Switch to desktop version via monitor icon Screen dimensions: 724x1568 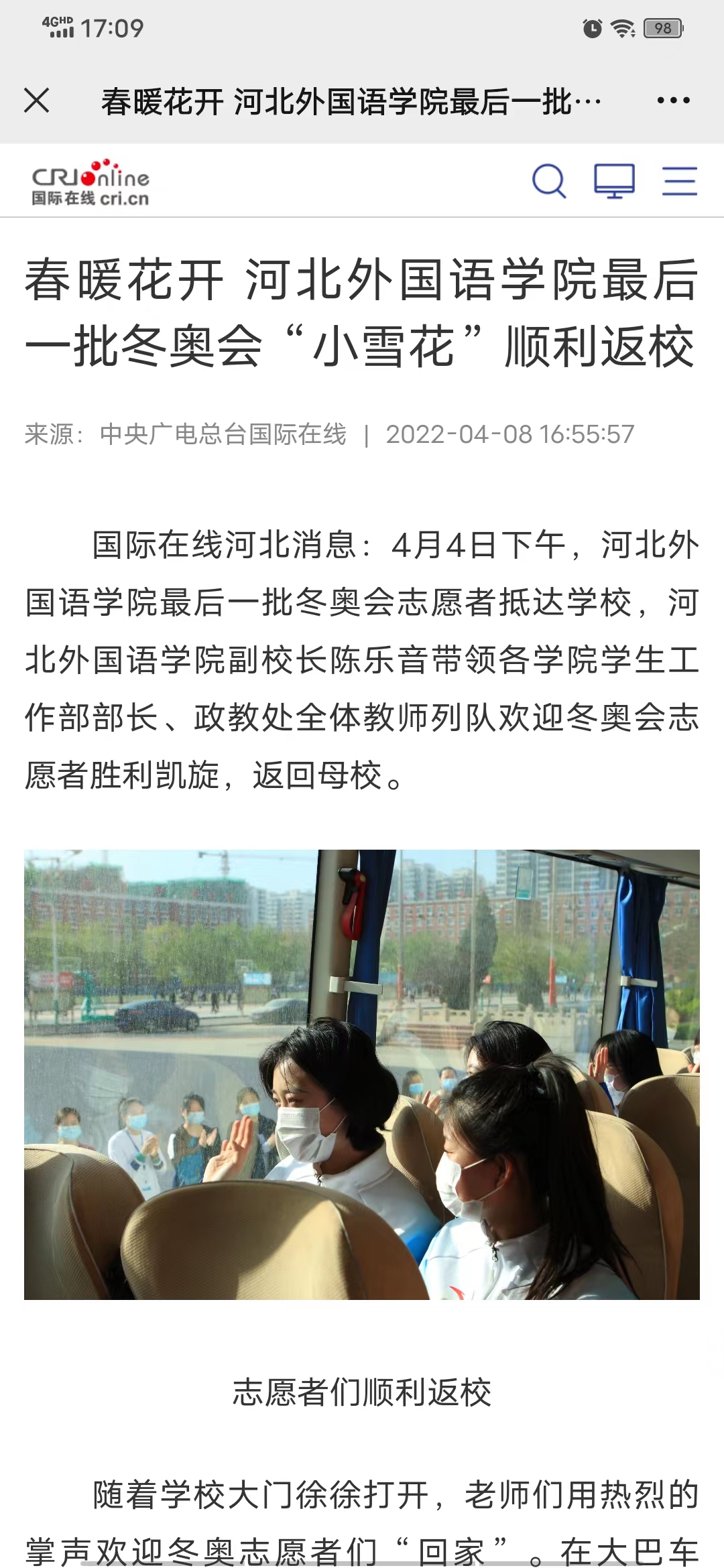pyautogui.click(x=614, y=181)
